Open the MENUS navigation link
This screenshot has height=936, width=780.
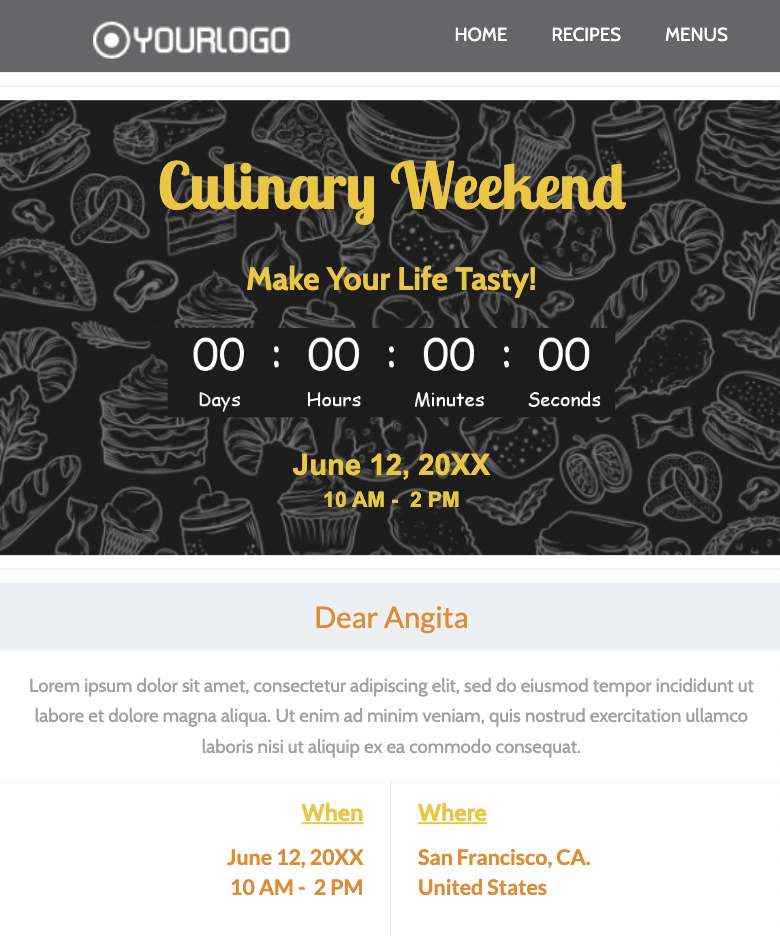coord(696,35)
